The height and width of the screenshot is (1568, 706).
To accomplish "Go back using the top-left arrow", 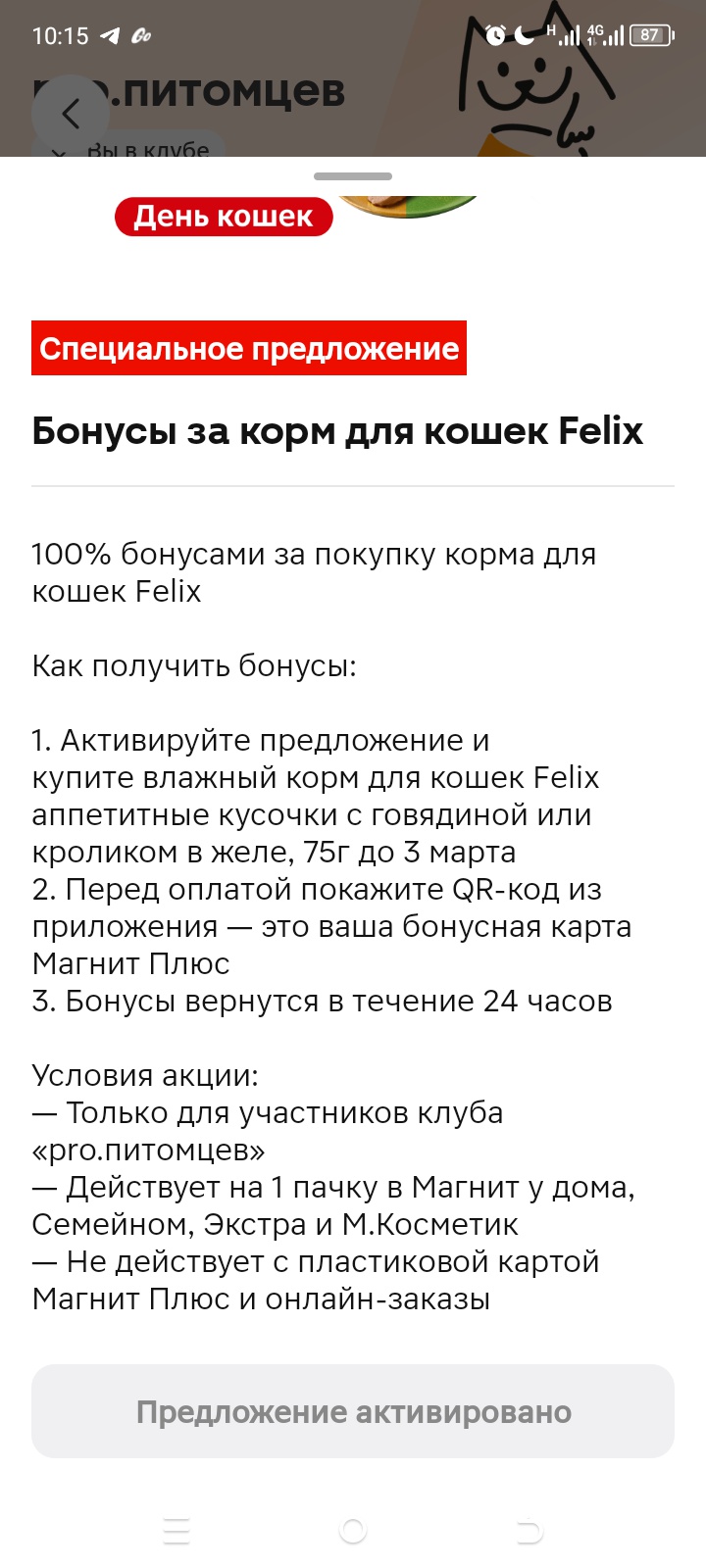I will [70, 115].
